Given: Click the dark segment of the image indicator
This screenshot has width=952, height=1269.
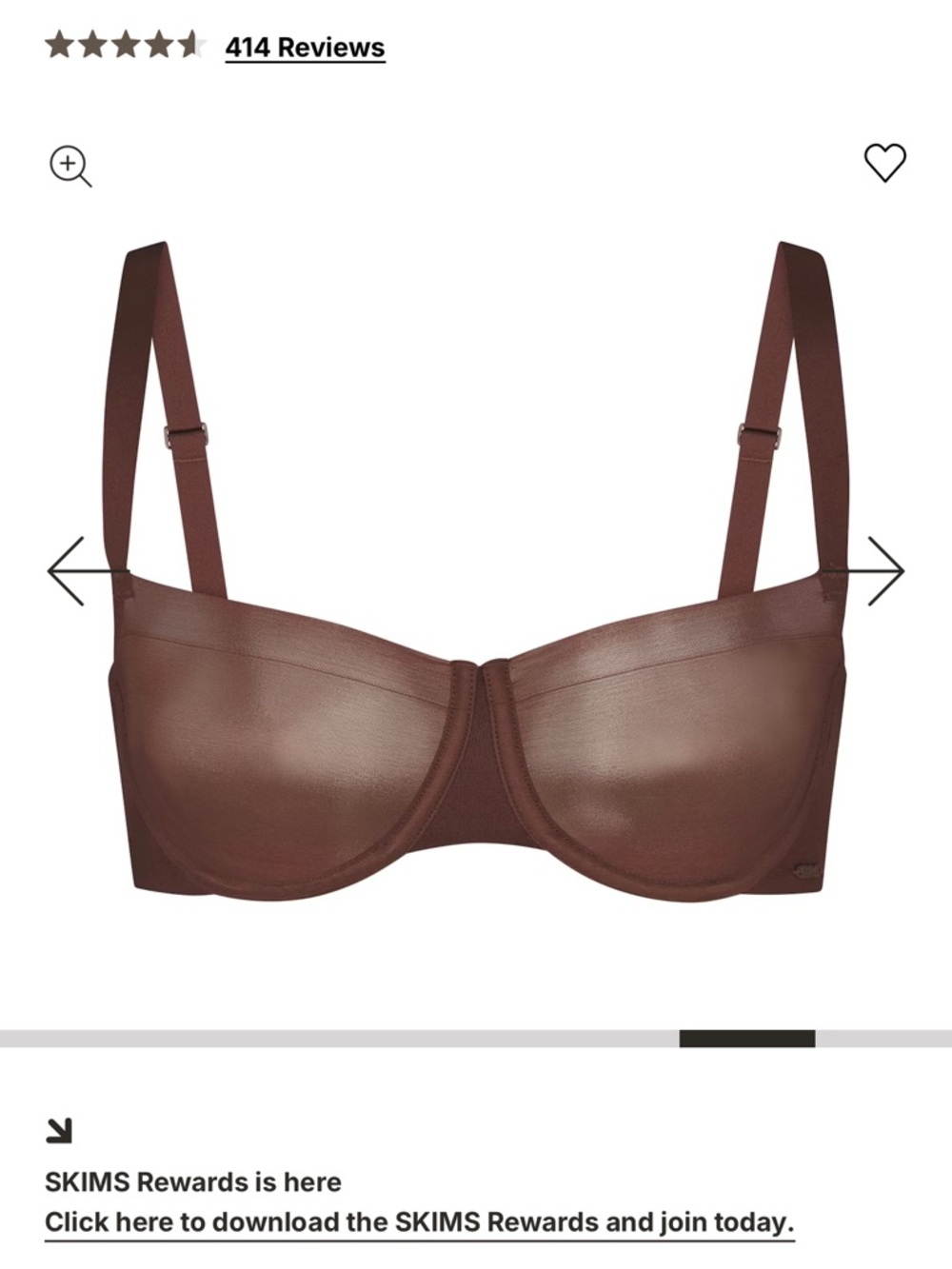Looking at the screenshot, I should 746,1038.
